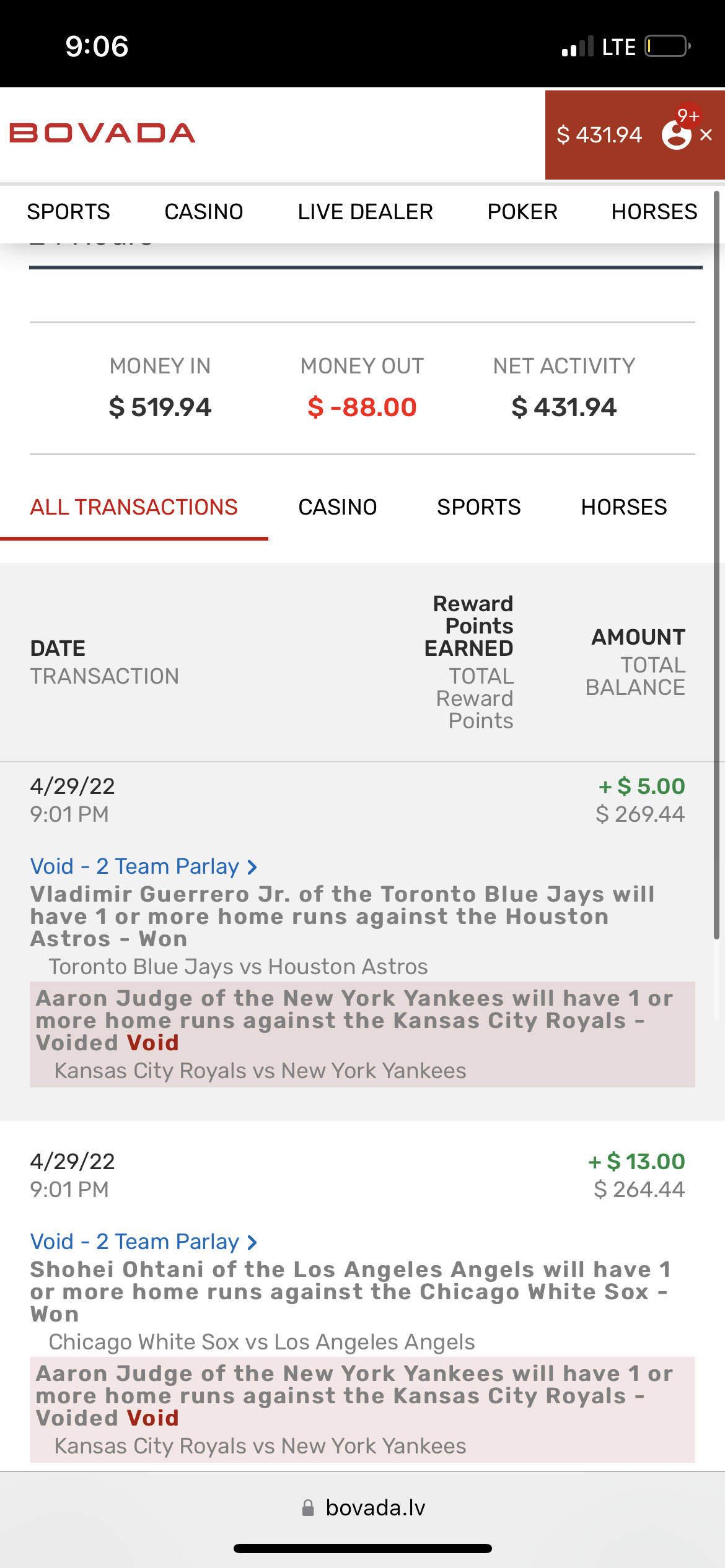Image resolution: width=725 pixels, height=1568 pixels.
Task: Go to Casino in top navigation
Action: (203, 212)
